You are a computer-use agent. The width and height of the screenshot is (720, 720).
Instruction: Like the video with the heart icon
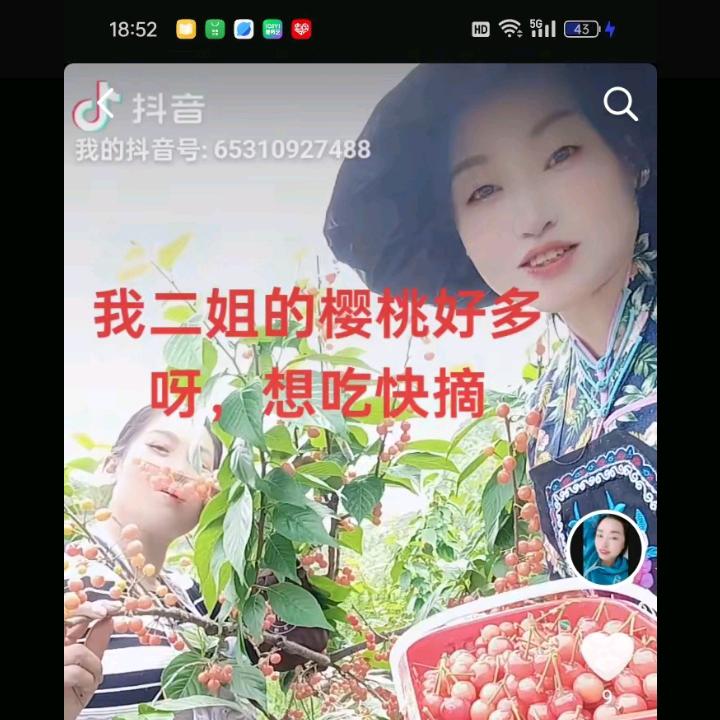pos(607,654)
